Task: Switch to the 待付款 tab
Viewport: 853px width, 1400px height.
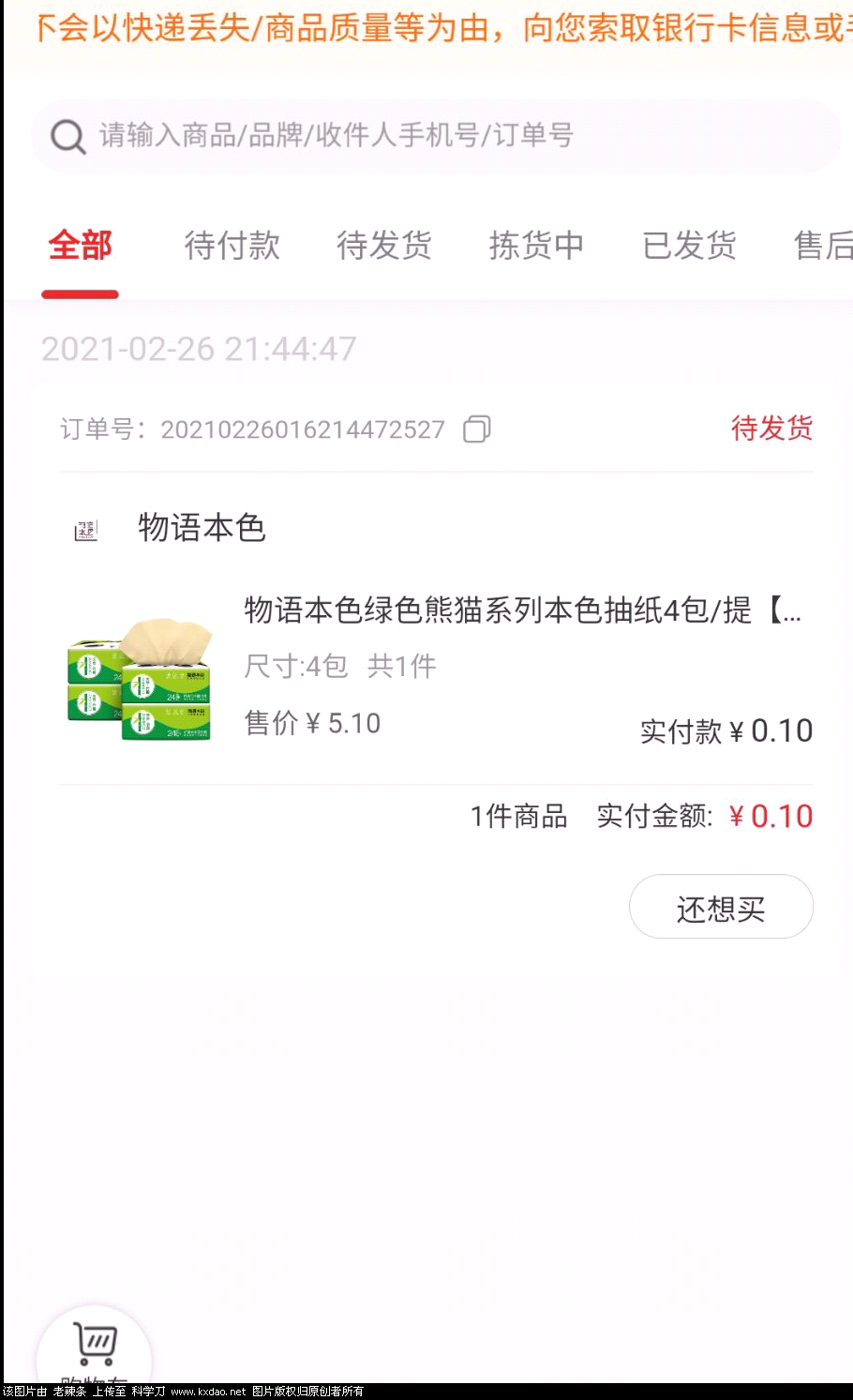Action: coord(232,246)
